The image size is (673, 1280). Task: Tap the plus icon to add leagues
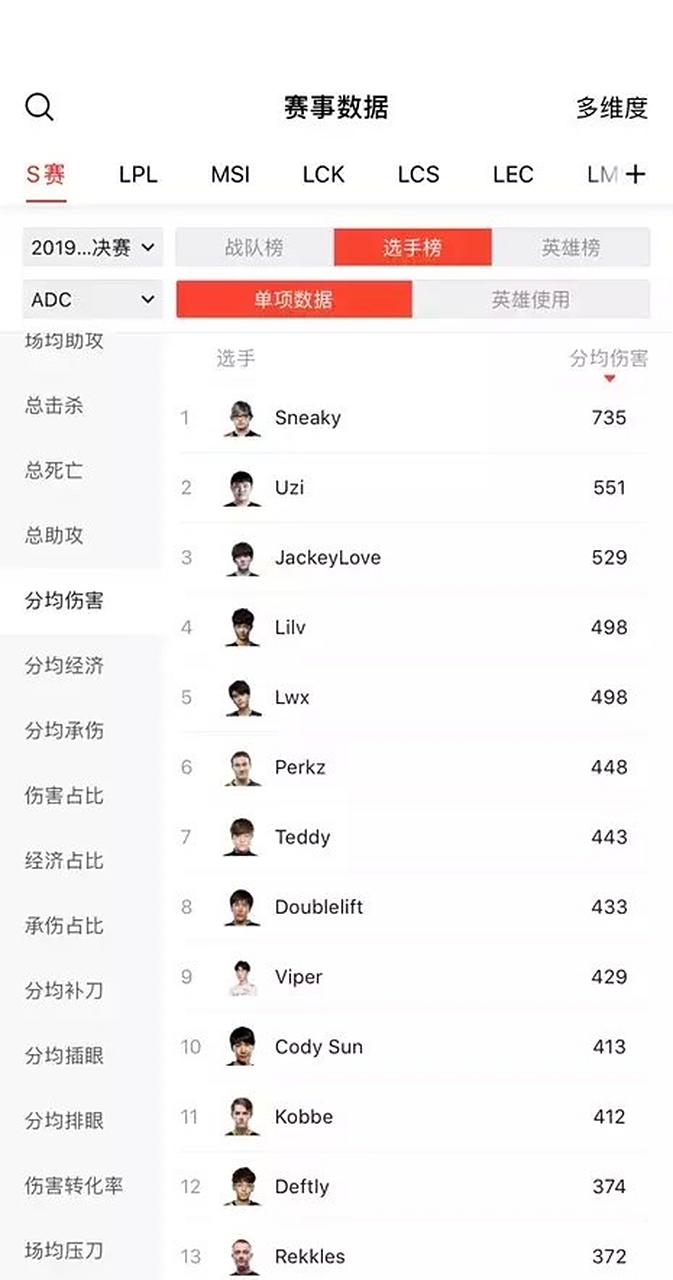[635, 174]
